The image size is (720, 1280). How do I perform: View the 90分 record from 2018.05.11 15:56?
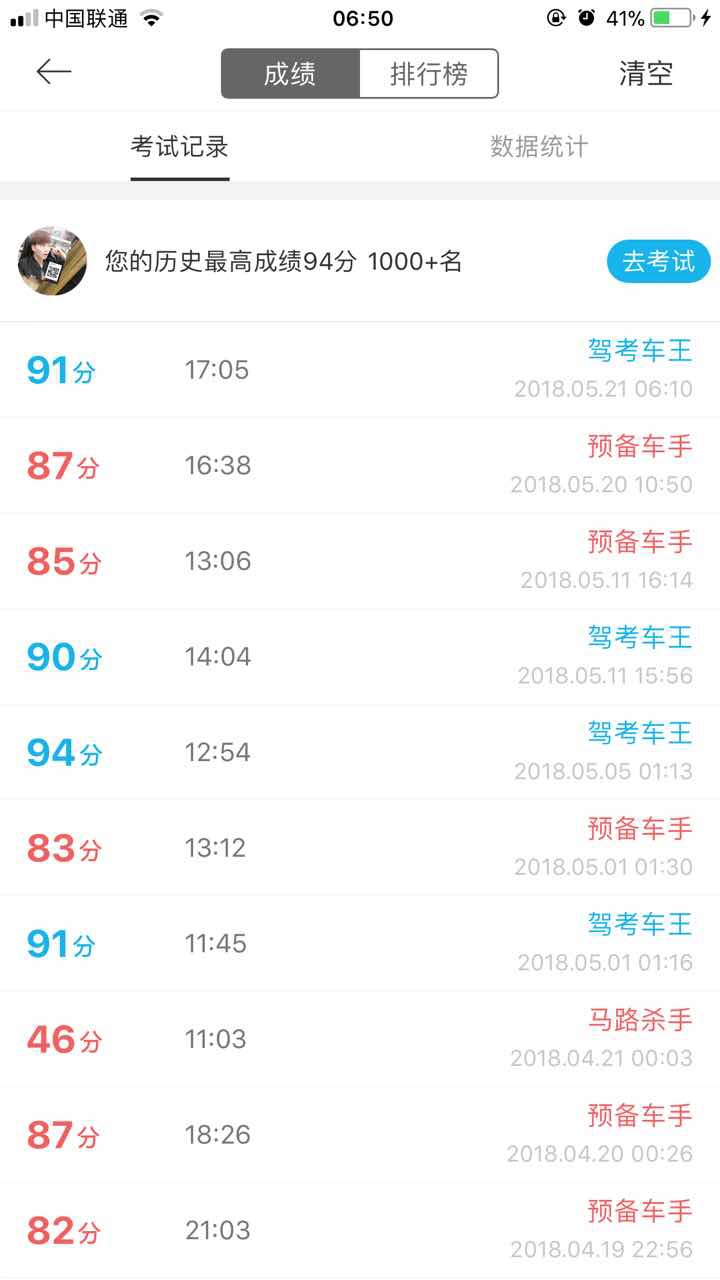coord(360,657)
